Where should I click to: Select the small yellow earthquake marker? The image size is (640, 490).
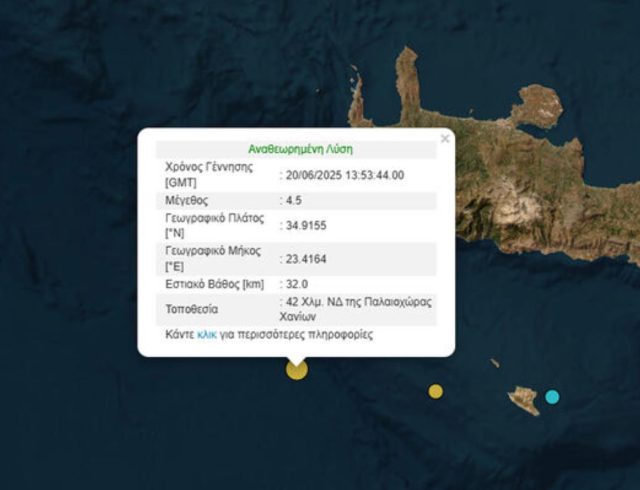point(435,391)
